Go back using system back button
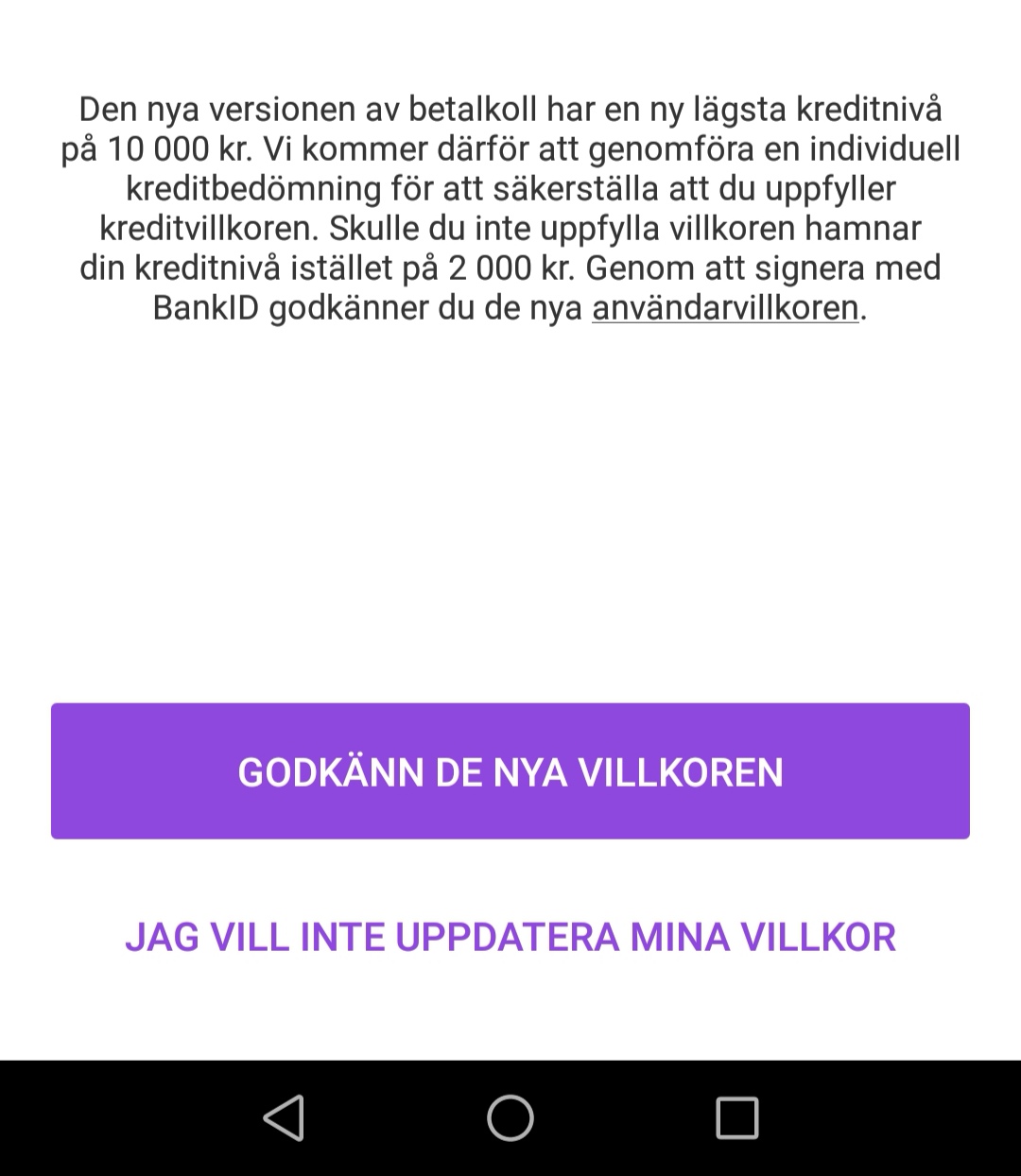This screenshot has width=1021, height=1176. point(284,1117)
